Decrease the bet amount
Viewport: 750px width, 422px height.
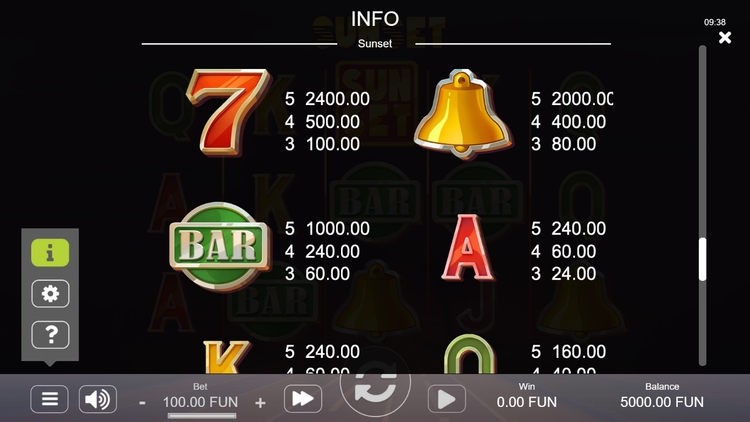143,402
